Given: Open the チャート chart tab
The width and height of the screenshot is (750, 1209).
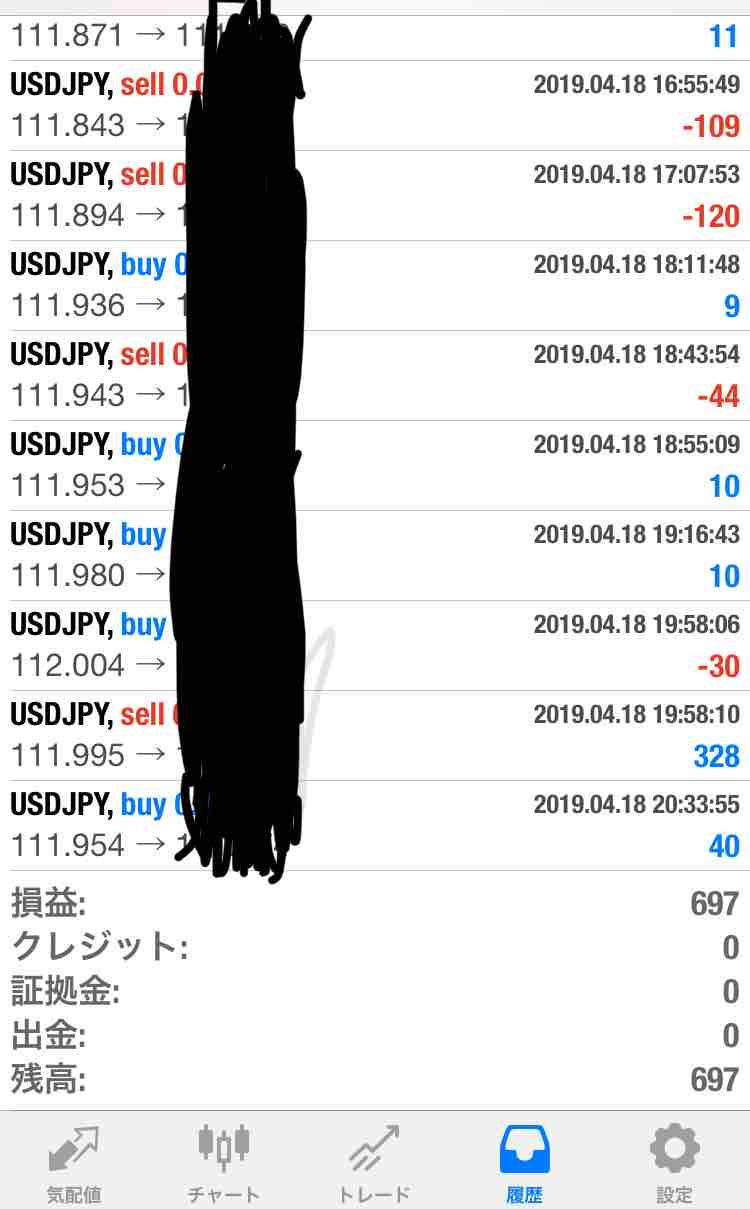Looking at the screenshot, I should pyautogui.click(x=224, y=1162).
